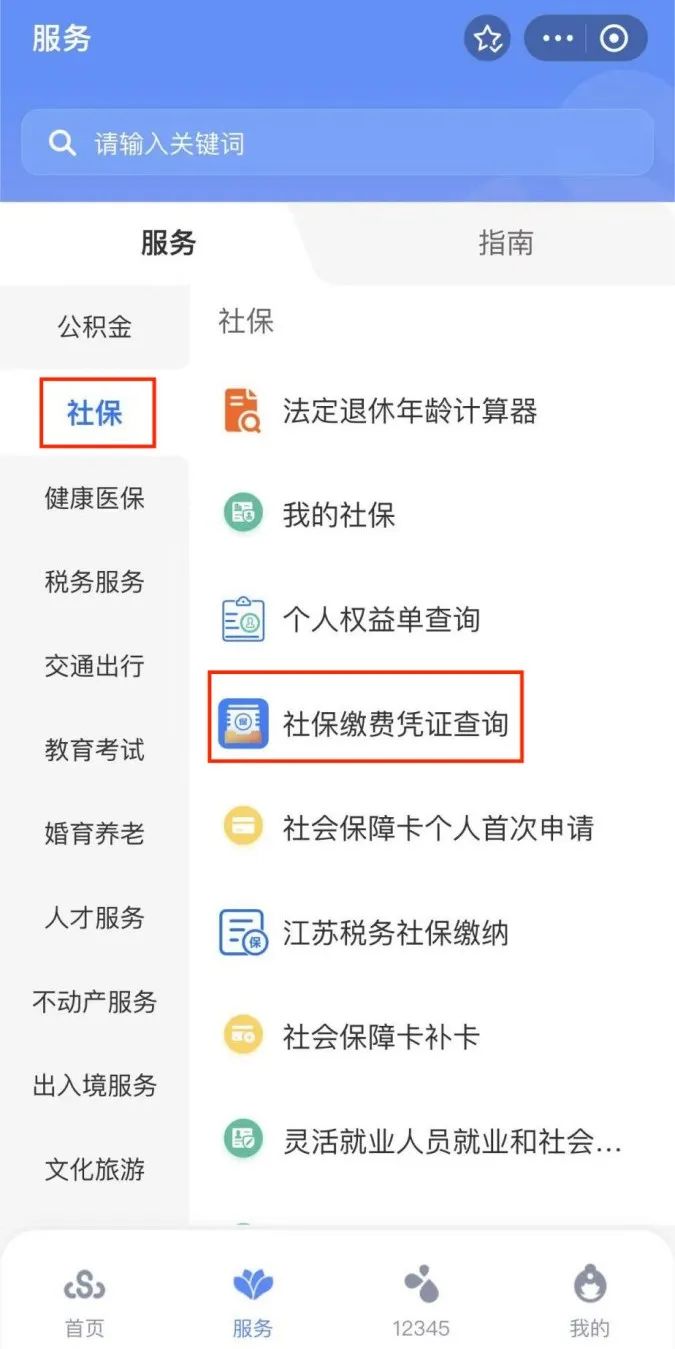
Task: Open 法定退休年龄计算器
Action: coord(409,410)
